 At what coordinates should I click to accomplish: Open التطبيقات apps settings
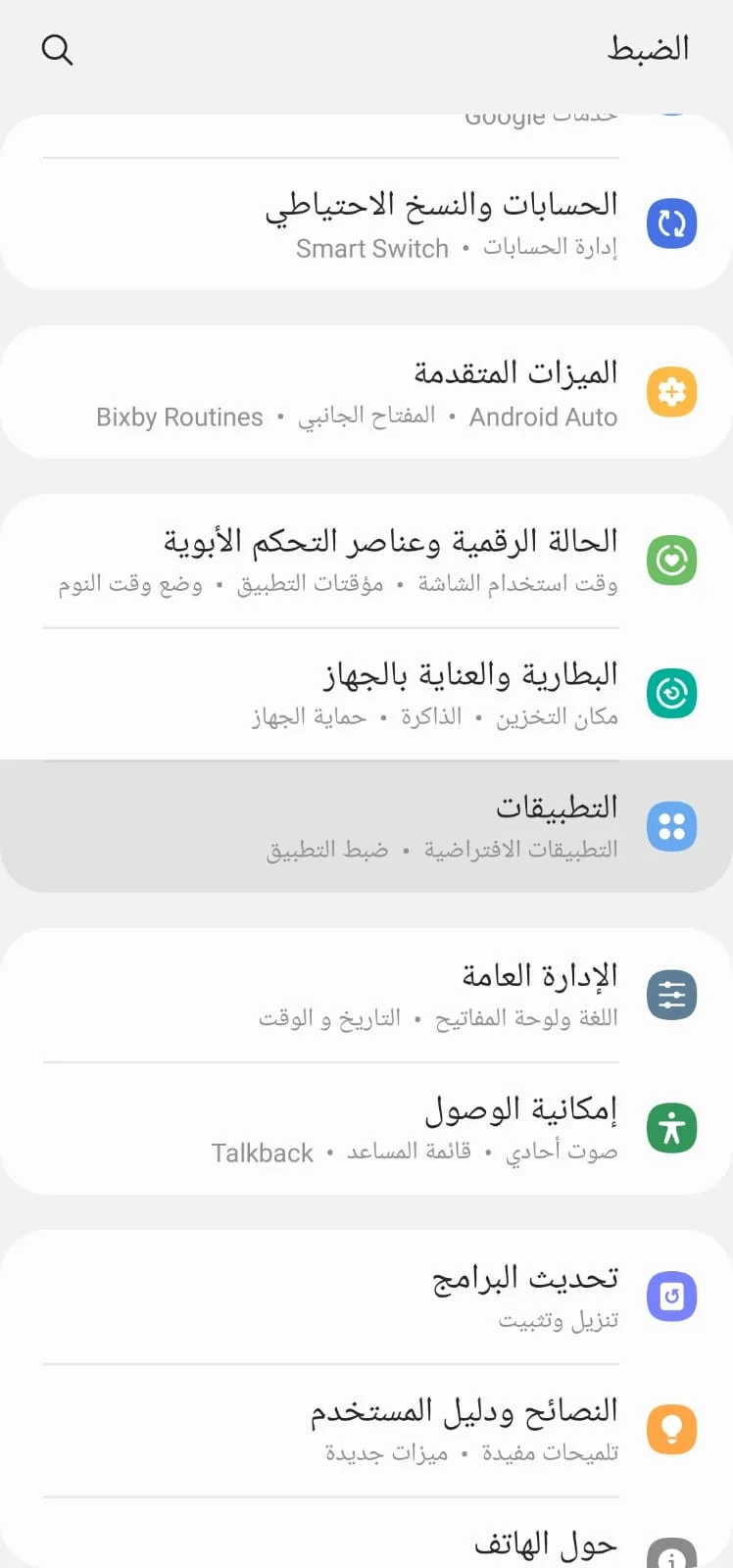coord(366,826)
